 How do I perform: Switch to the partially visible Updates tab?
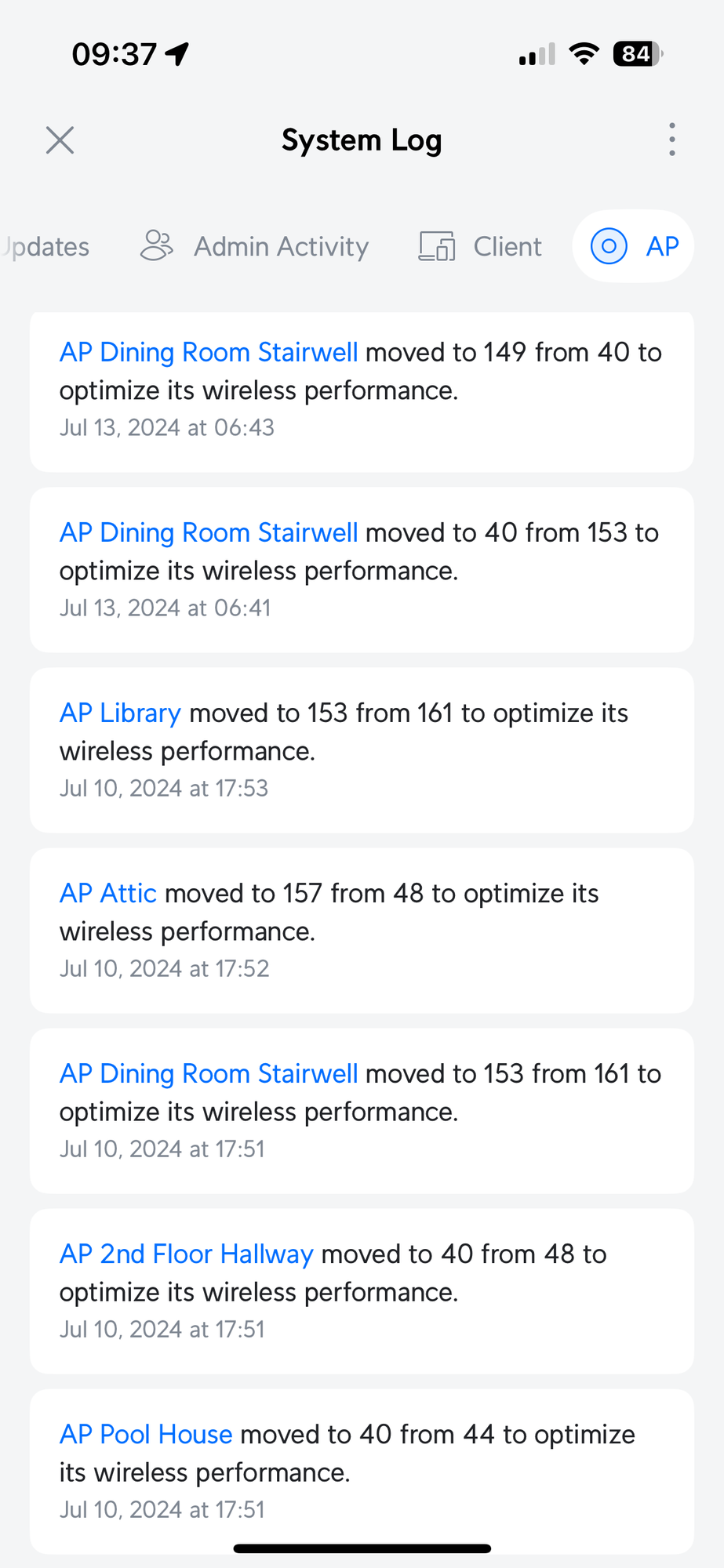click(45, 246)
